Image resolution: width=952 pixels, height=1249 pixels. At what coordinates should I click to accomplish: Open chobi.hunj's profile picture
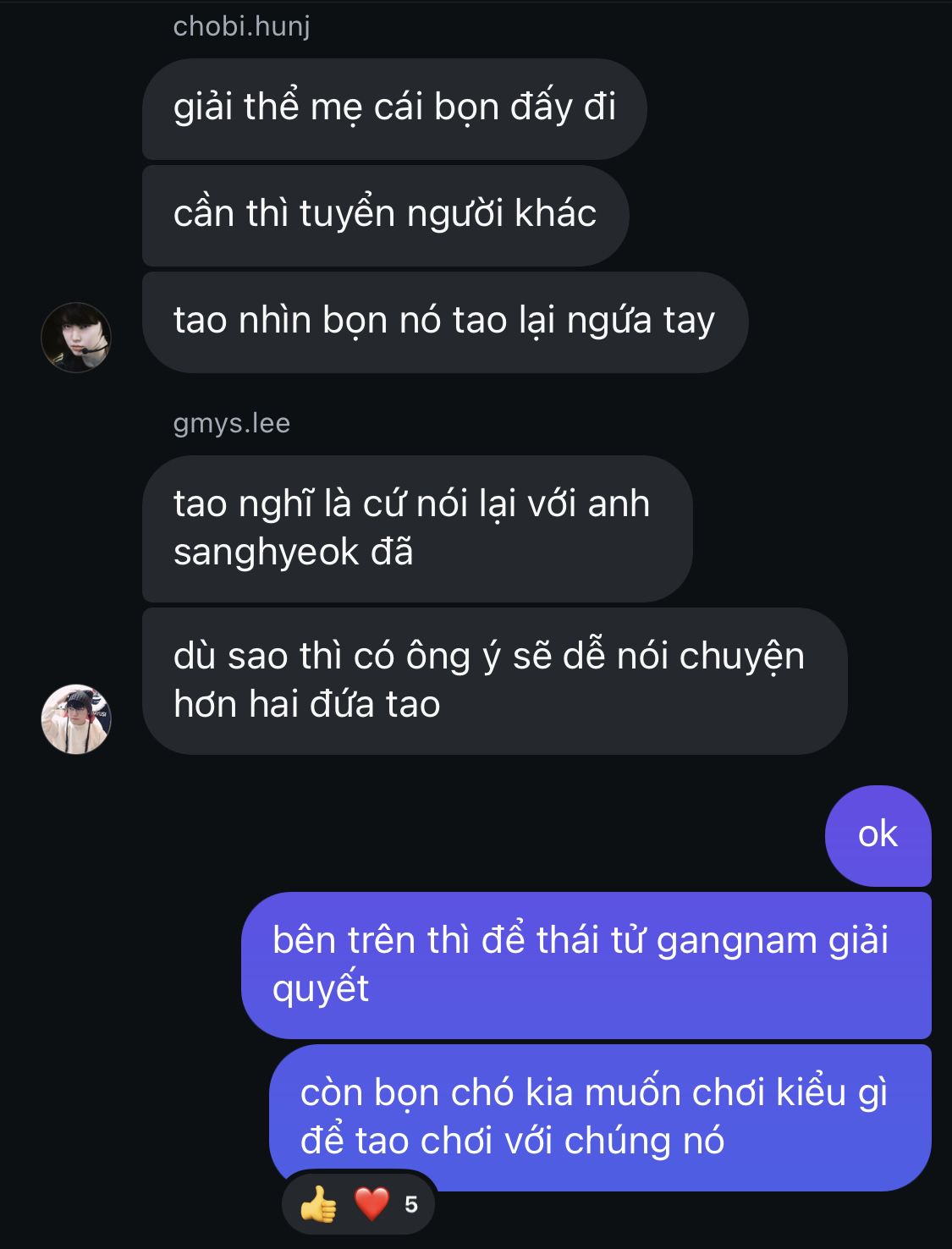click(x=76, y=337)
